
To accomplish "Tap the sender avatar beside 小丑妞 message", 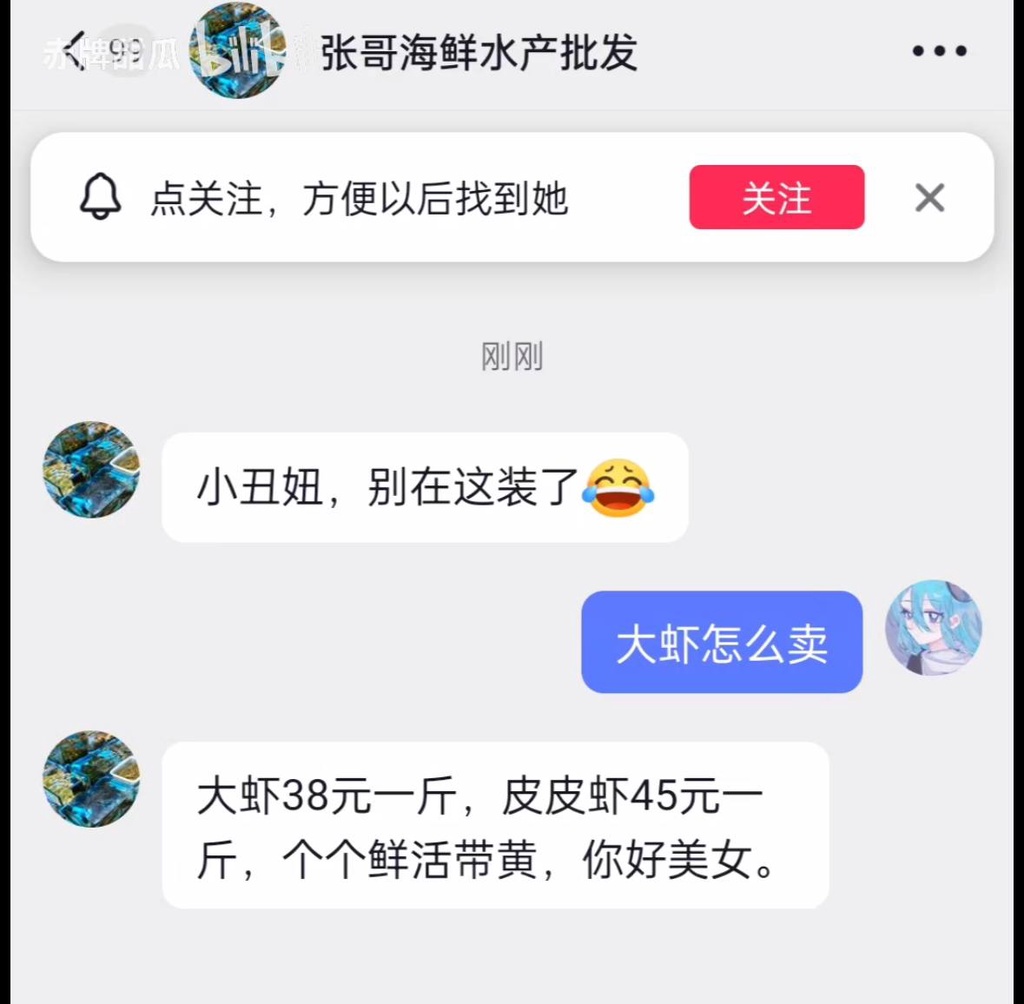I will [x=91, y=470].
